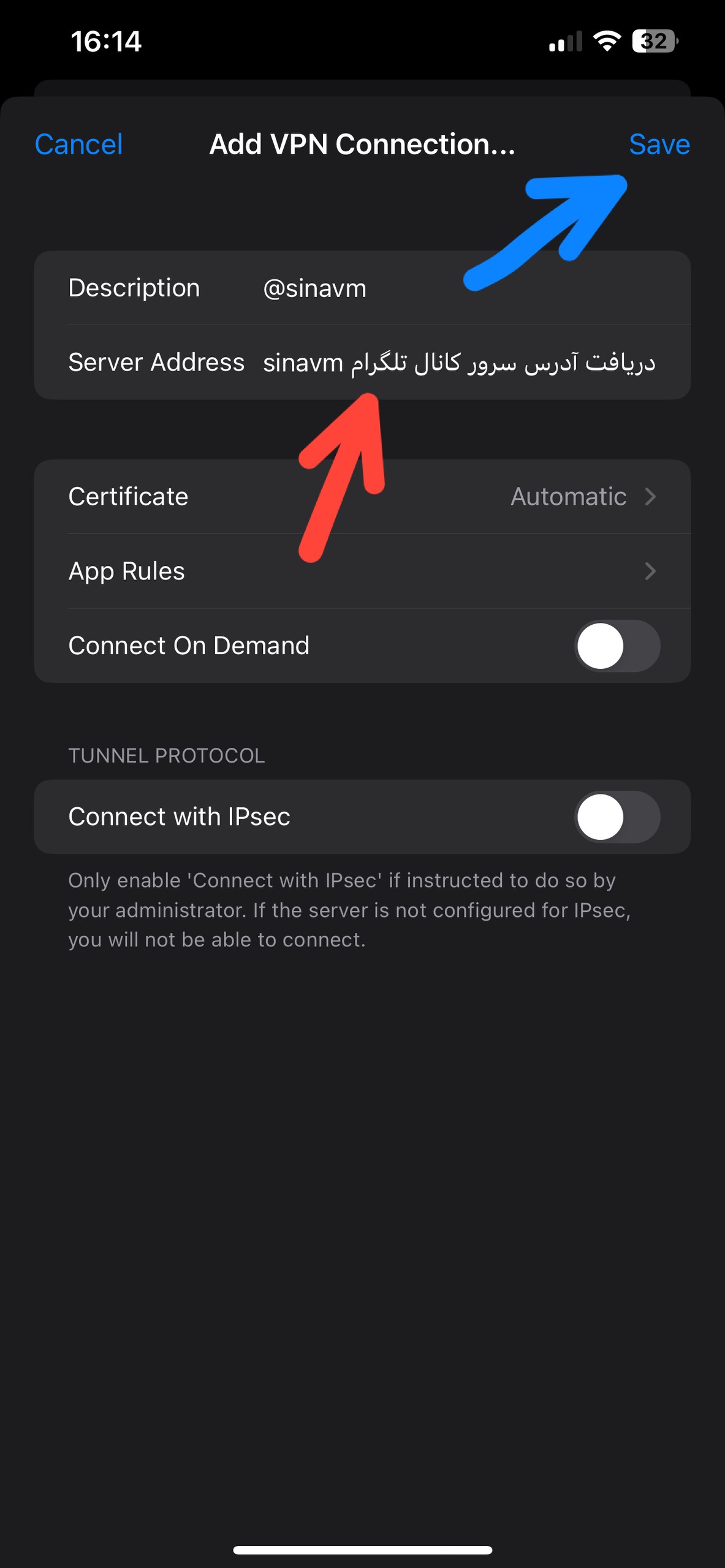Expand Certificate options via its chevron
The image size is (725, 1568).
[651, 497]
